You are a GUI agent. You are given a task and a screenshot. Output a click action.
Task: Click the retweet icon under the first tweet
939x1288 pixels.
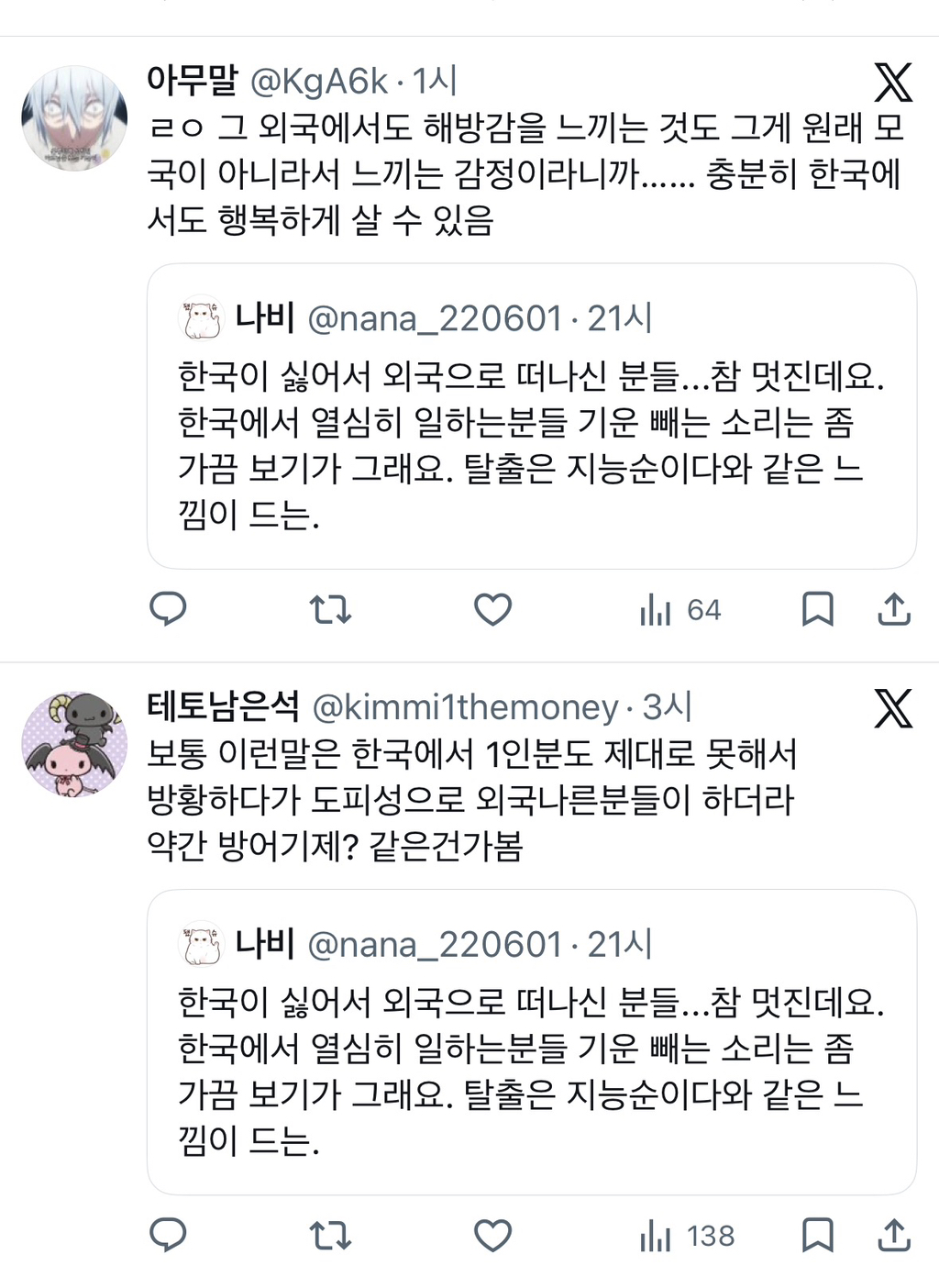(x=330, y=607)
